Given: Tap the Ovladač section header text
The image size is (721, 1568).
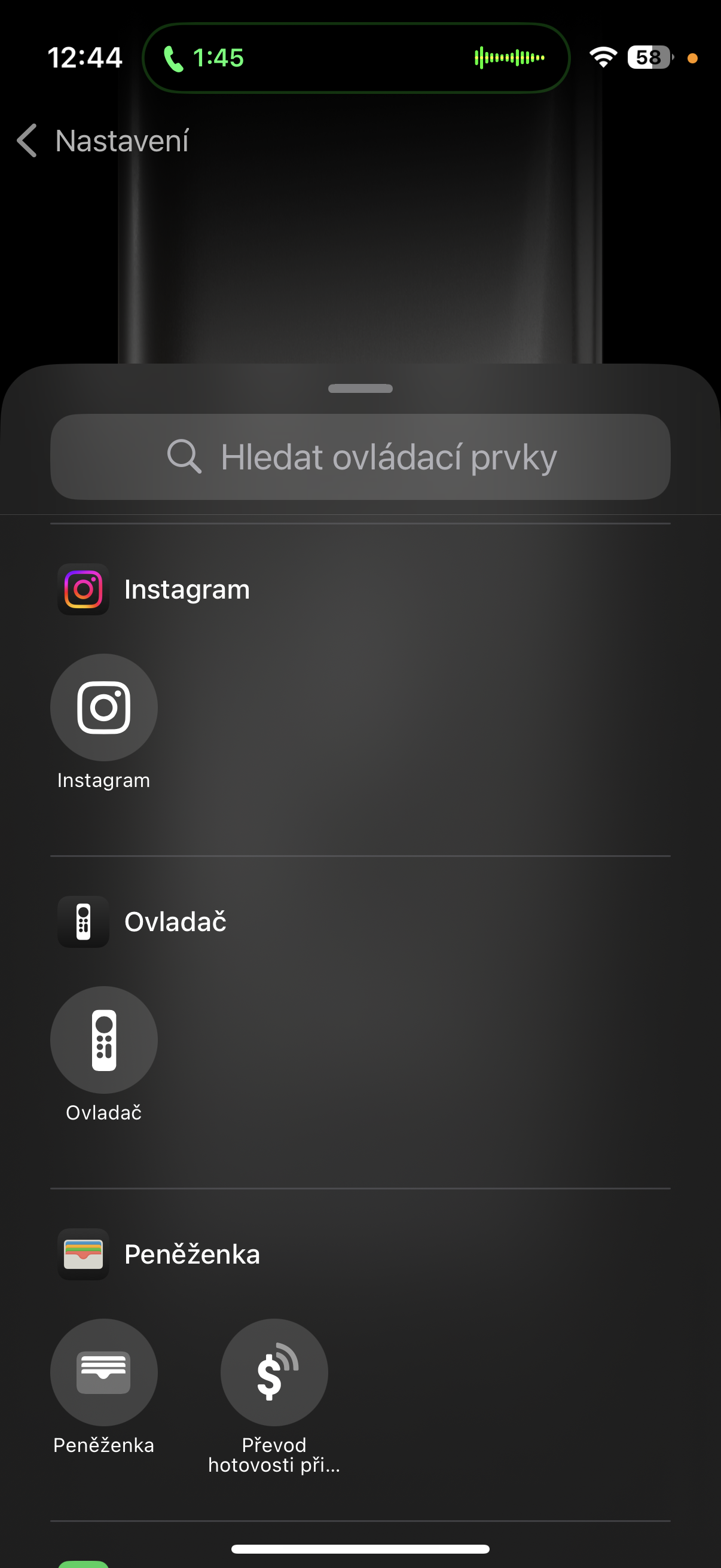Looking at the screenshot, I should pyautogui.click(x=175, y=921).
